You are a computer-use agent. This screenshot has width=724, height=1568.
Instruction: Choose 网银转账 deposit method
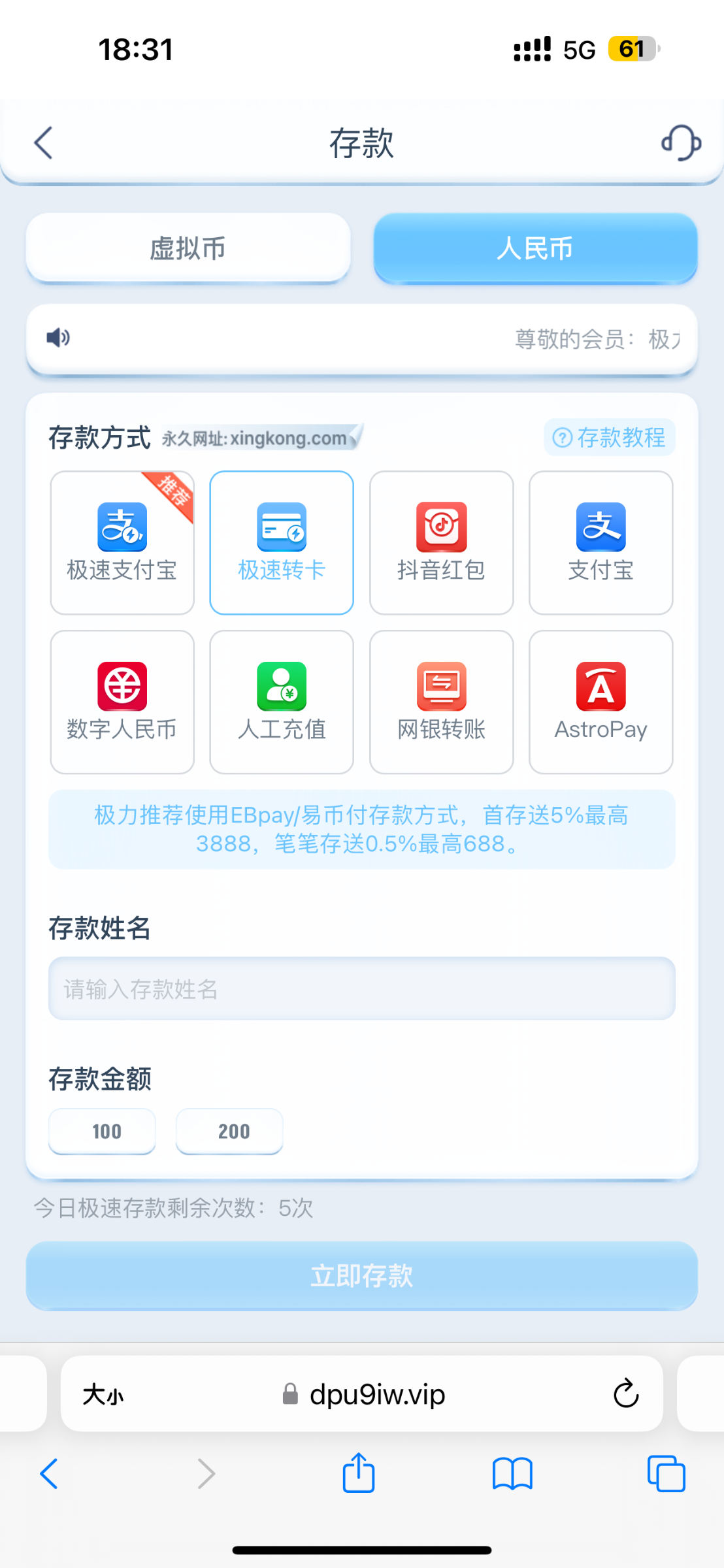(x=441, y=702)
